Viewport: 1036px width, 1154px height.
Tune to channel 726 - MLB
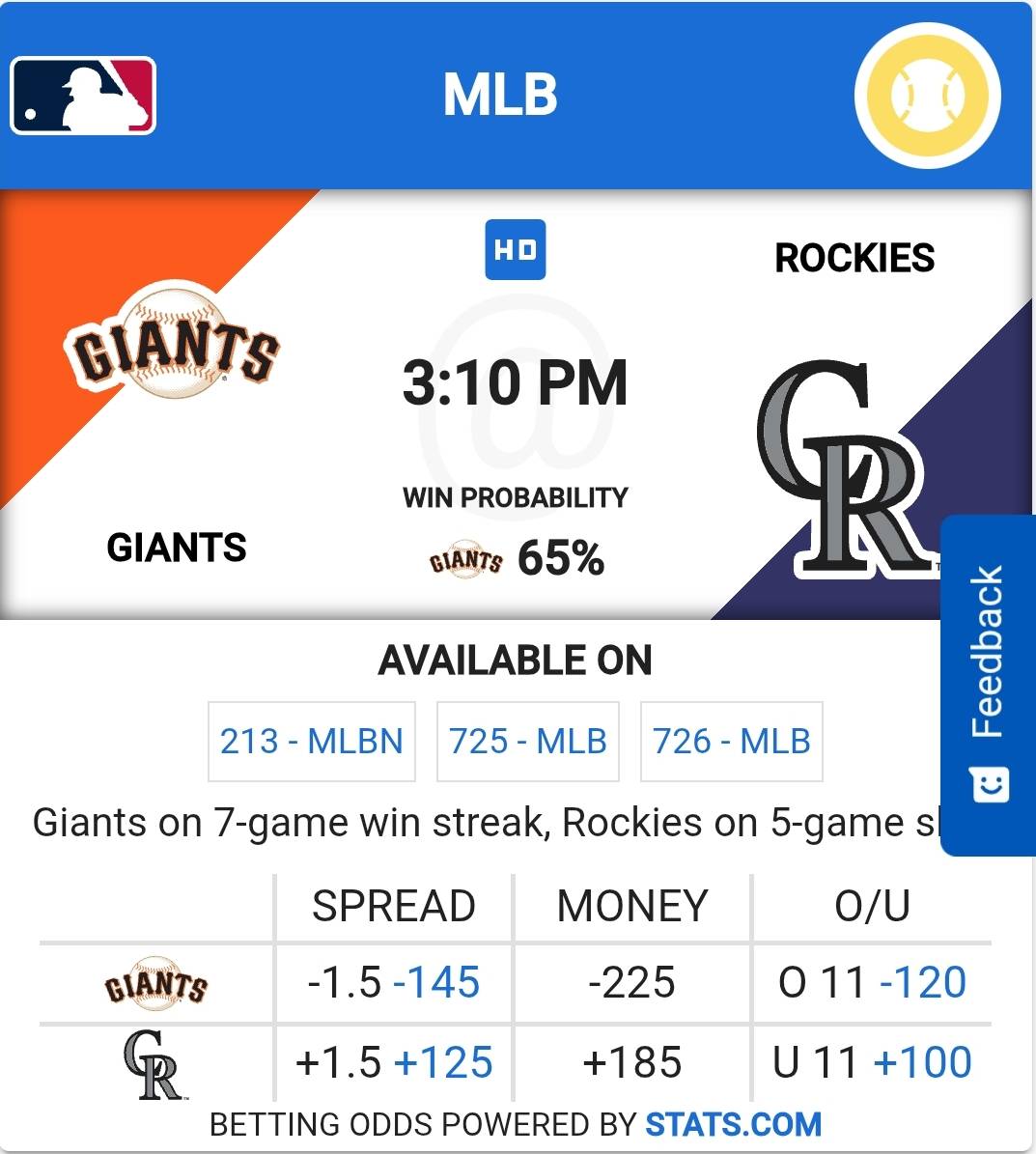731,742
